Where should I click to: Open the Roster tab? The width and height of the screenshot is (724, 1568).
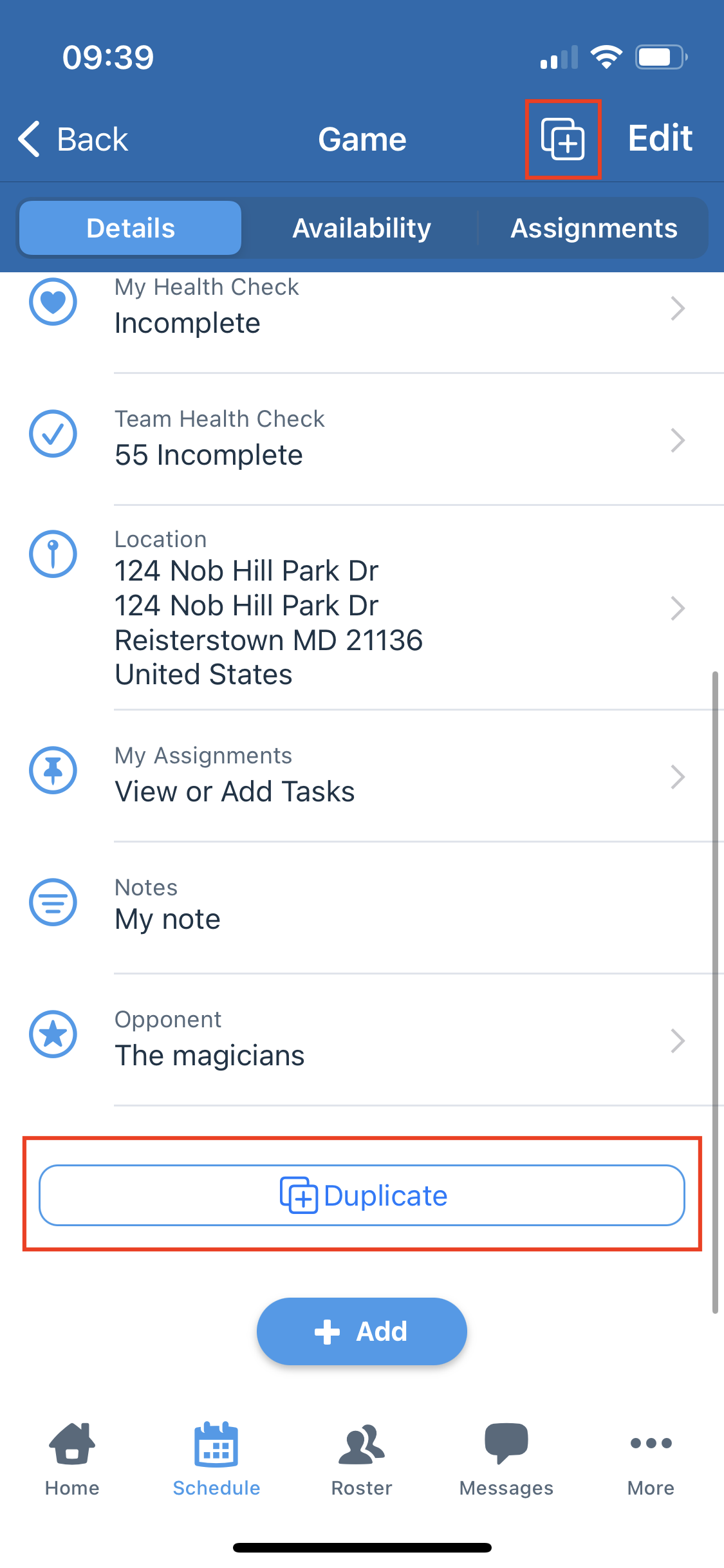click(362, 1459)
